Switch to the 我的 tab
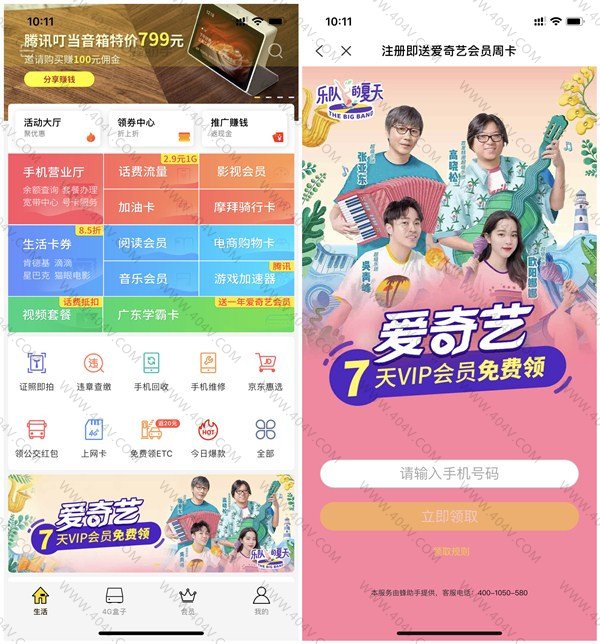Screen dimensions: 600x644 pyautogui.click(x=261, y=600)
